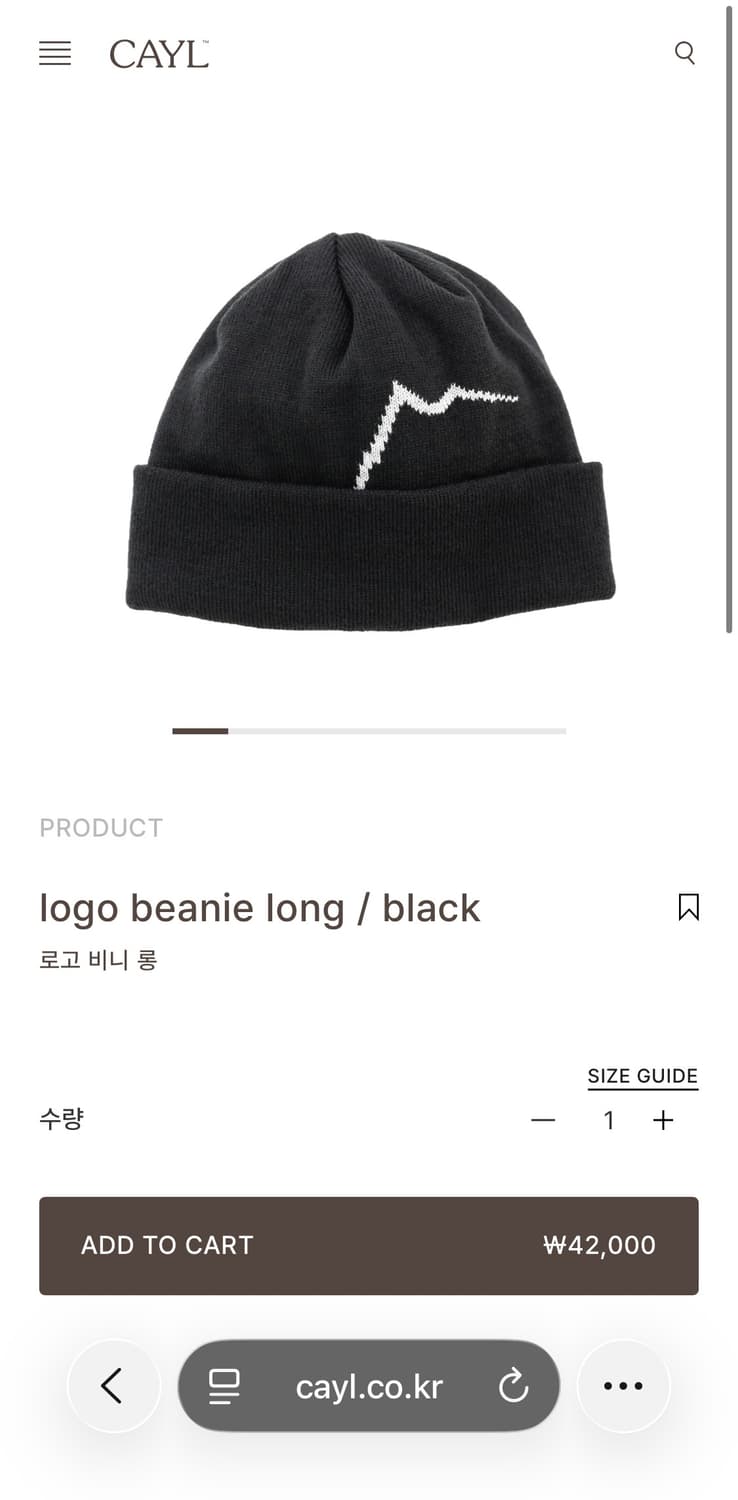Tap the cayl.co.kr address bar

(x=369, y=1386)
